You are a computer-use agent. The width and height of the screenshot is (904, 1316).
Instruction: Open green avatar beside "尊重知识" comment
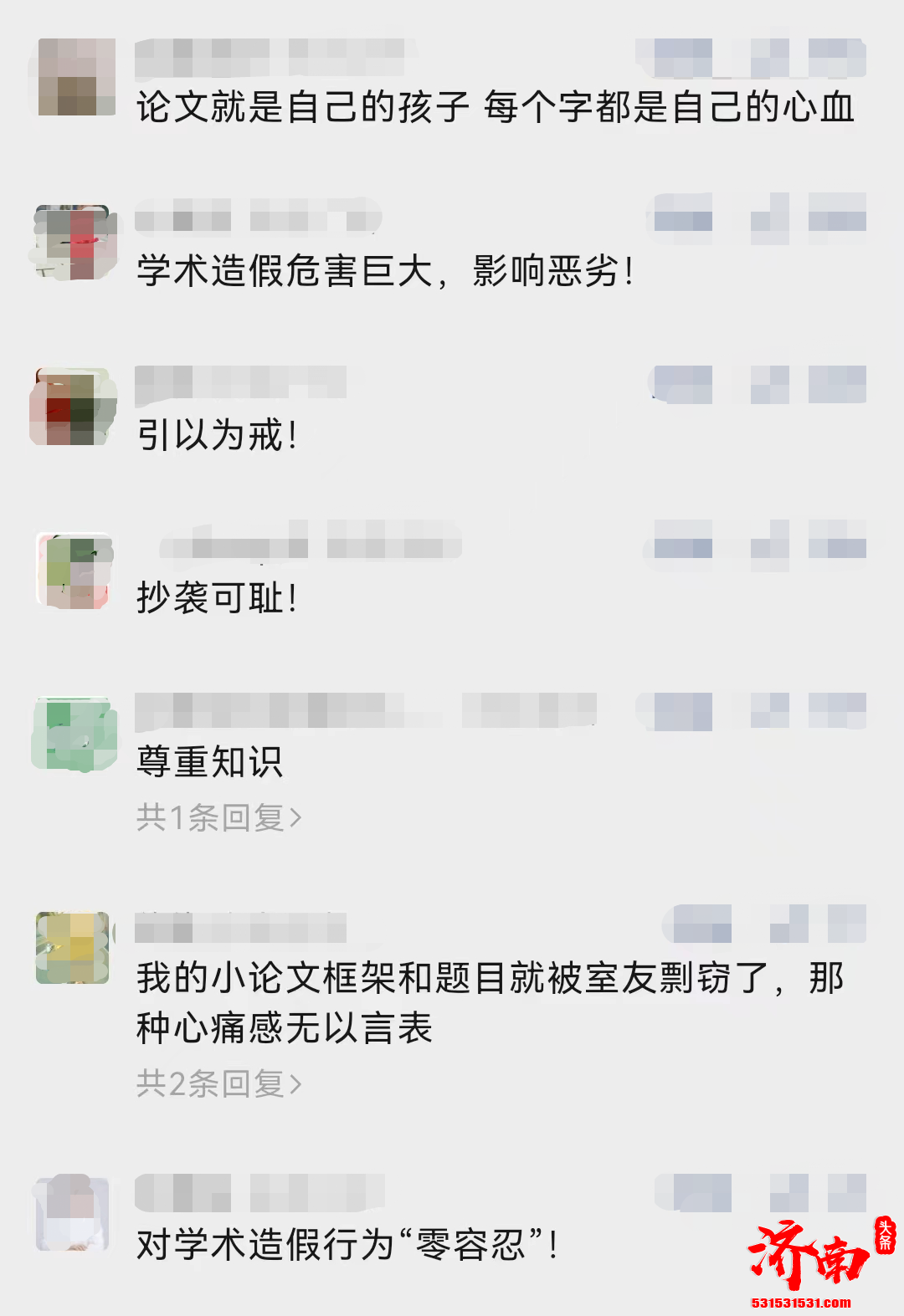73,732
